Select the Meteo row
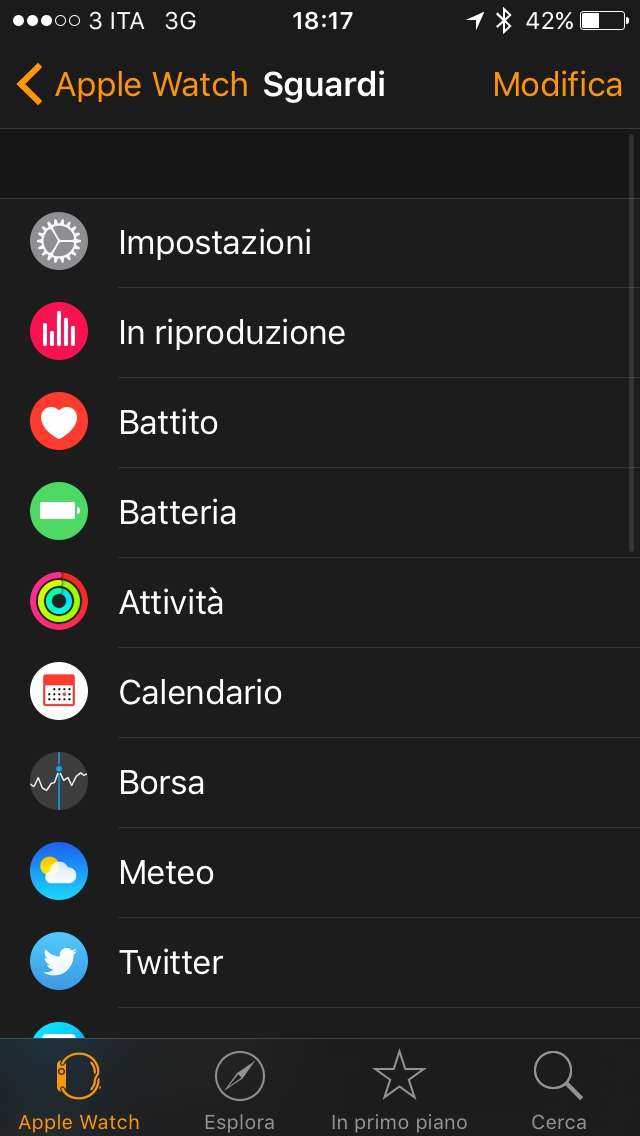The image size is (640, 1136). pos(320,872)
